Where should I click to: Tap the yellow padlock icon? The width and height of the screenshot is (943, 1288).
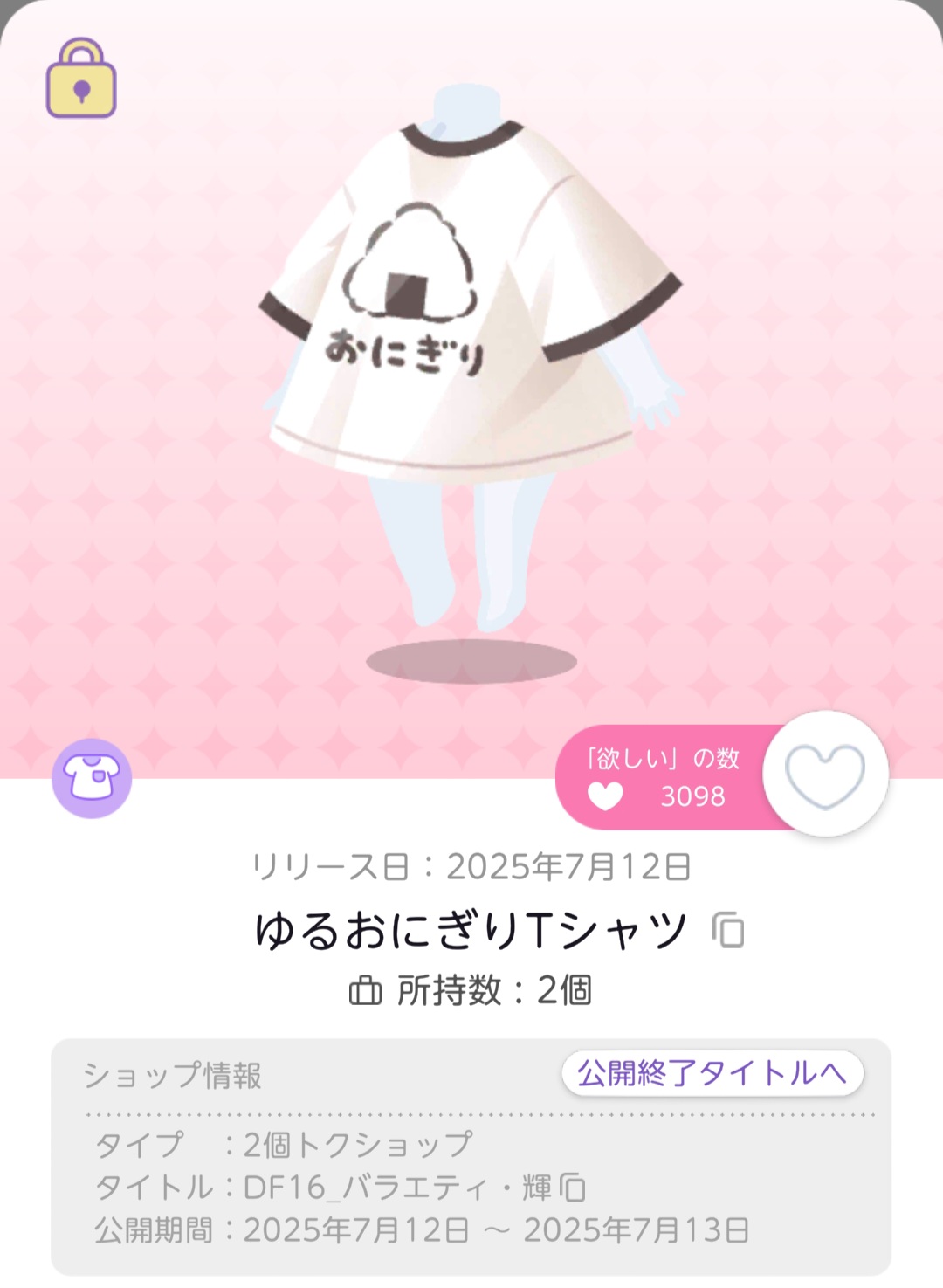(x=81, y=79)
